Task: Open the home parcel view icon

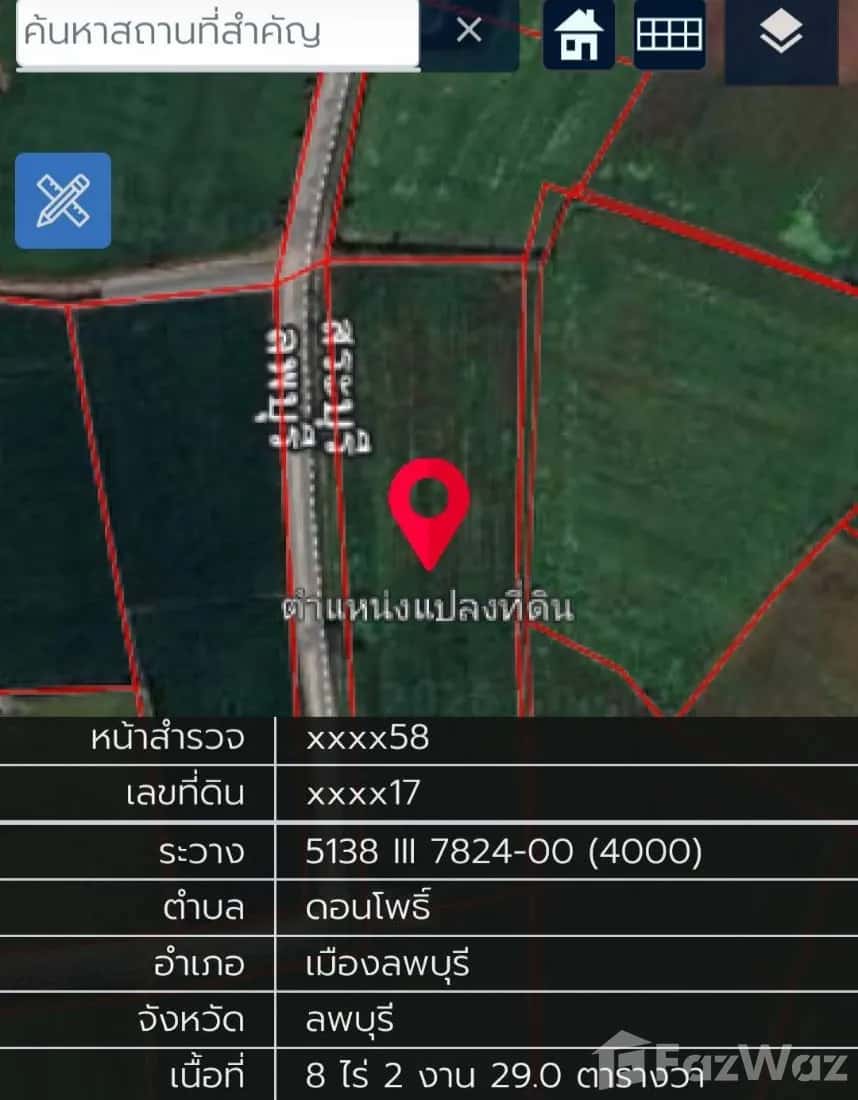Action: (x=578, y=33)
